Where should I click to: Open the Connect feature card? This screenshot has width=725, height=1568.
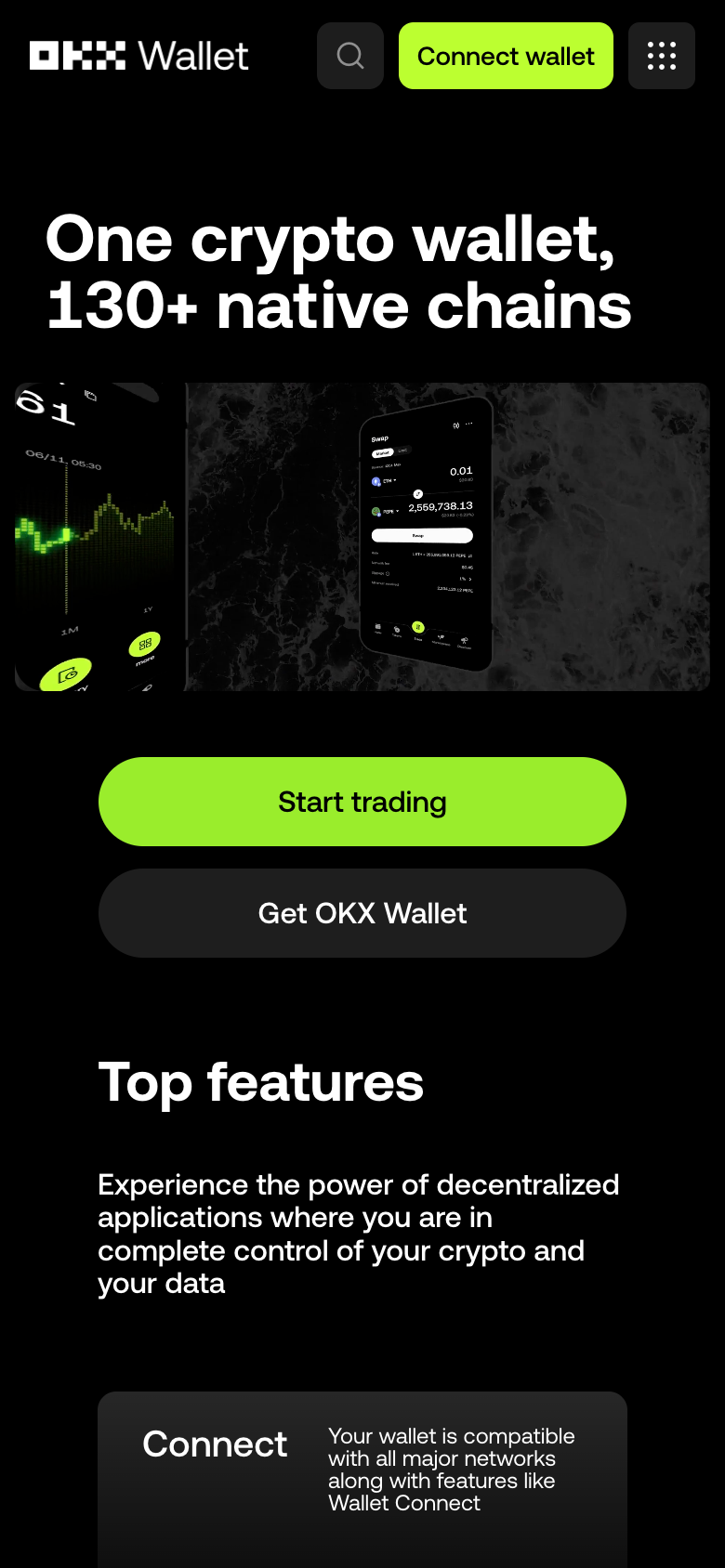[x=362, y=1477]
